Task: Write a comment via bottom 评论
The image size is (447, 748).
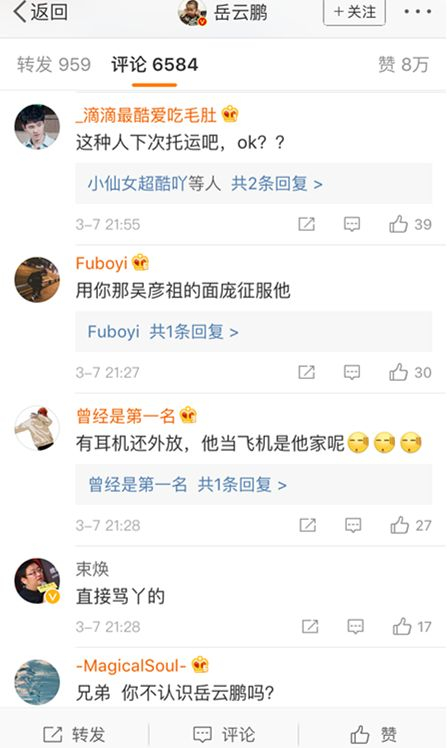Action: tap(224, 734)
